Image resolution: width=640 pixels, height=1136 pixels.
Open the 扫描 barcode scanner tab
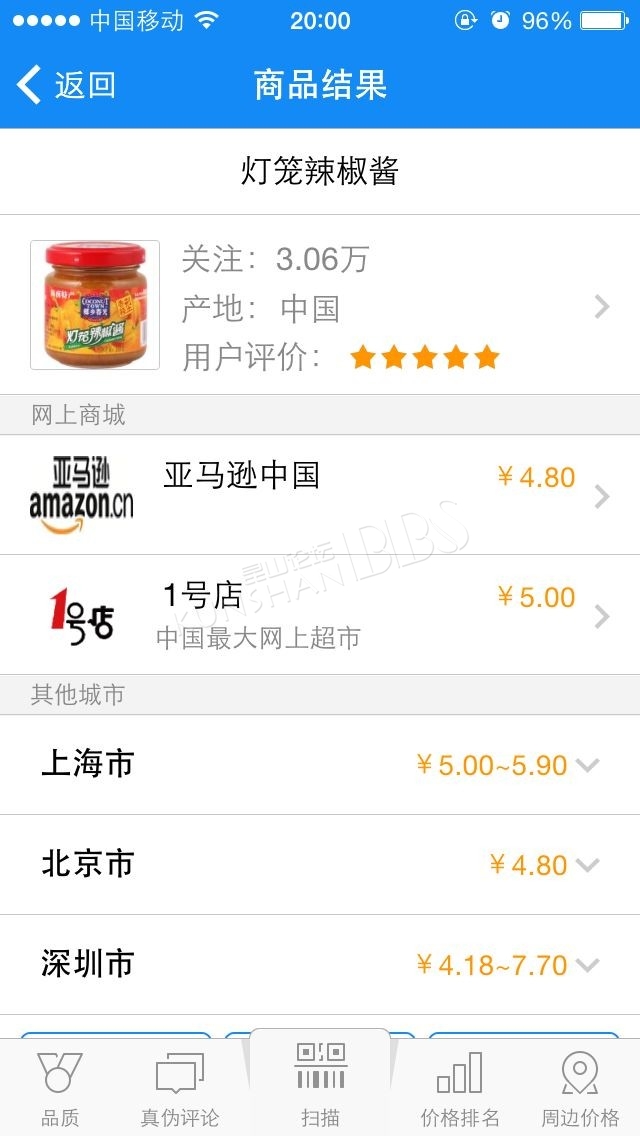pos(320,1085)
